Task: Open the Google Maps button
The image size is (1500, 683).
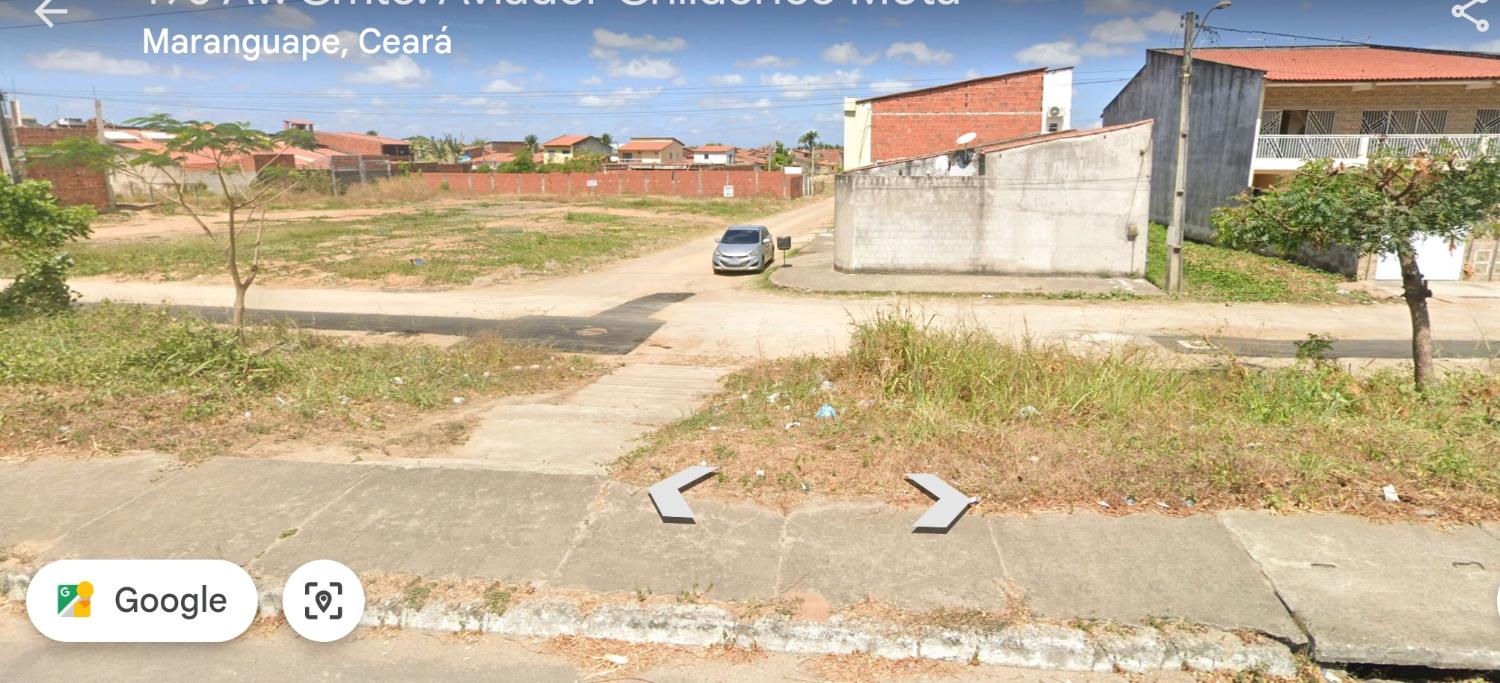Action: pyautogui.click(x=142, y=600)
